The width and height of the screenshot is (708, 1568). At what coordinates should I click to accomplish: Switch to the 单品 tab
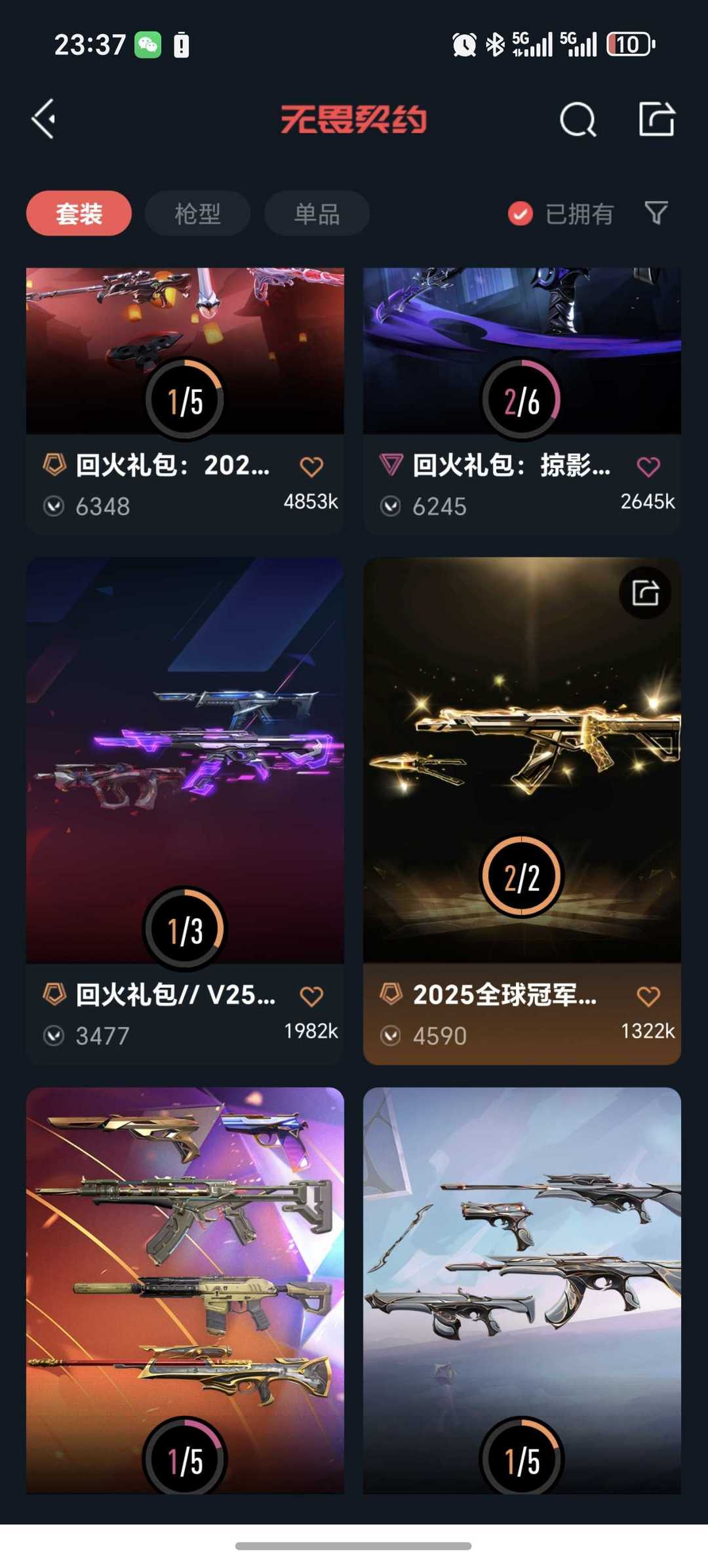(x=317, y=214)
